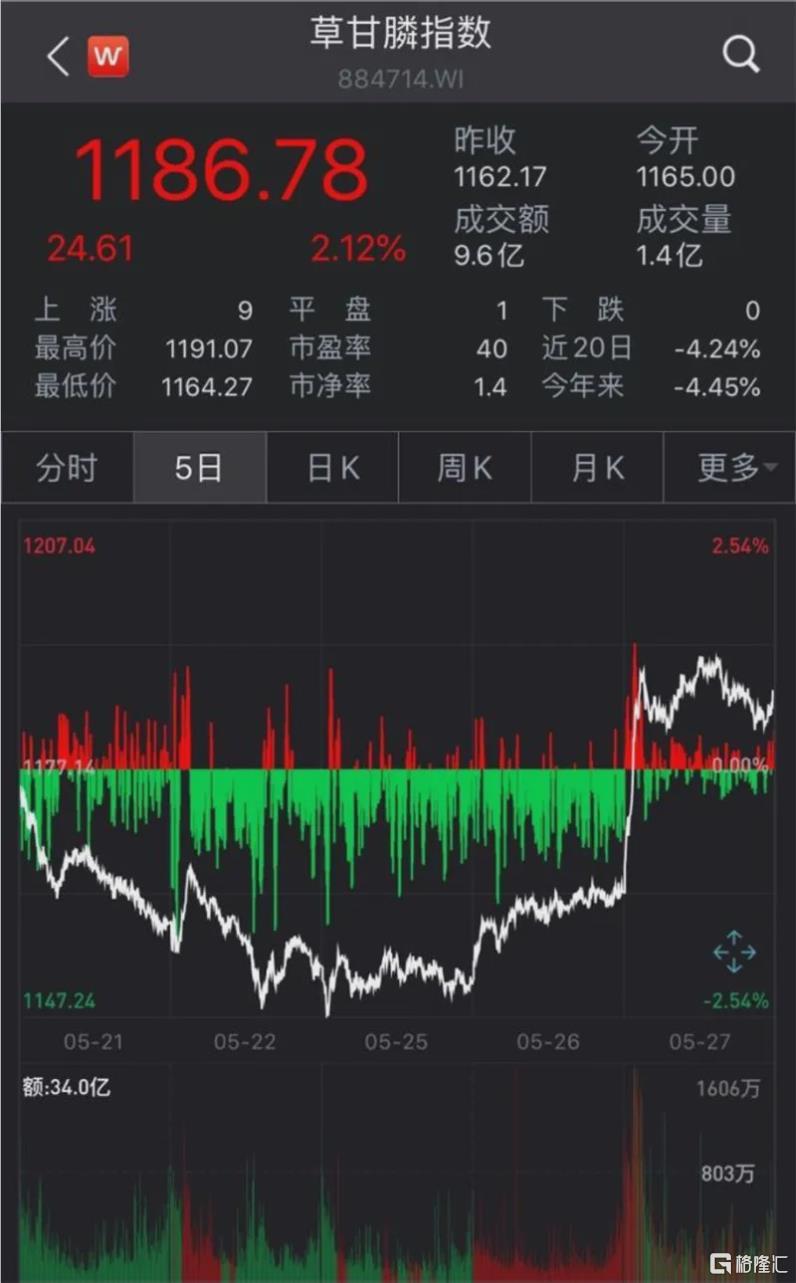Screen dimensions: 796x1283
Task: Select the 5日 chart tab
Action: 199,468
